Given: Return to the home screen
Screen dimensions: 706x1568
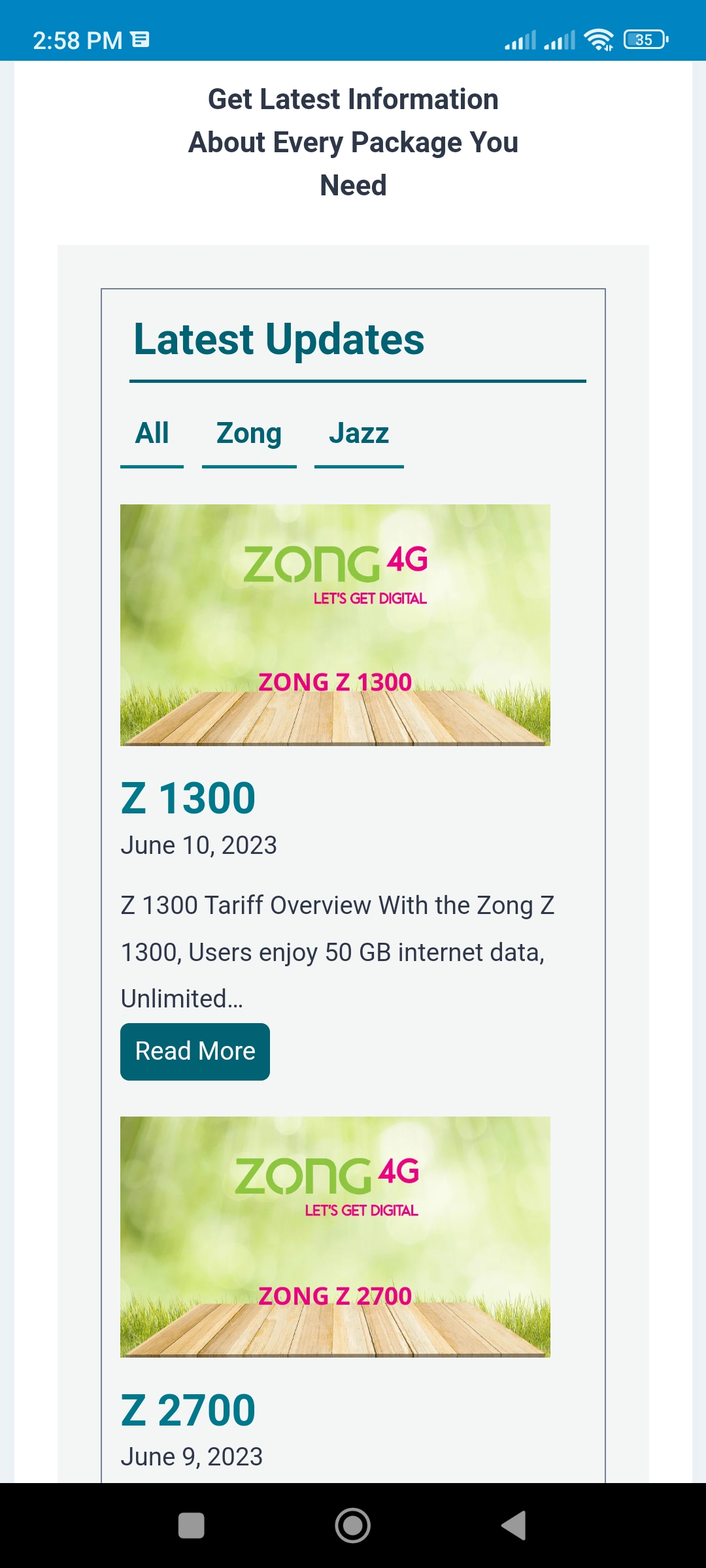Looking at the screenshot, I should pos(353,1526).
